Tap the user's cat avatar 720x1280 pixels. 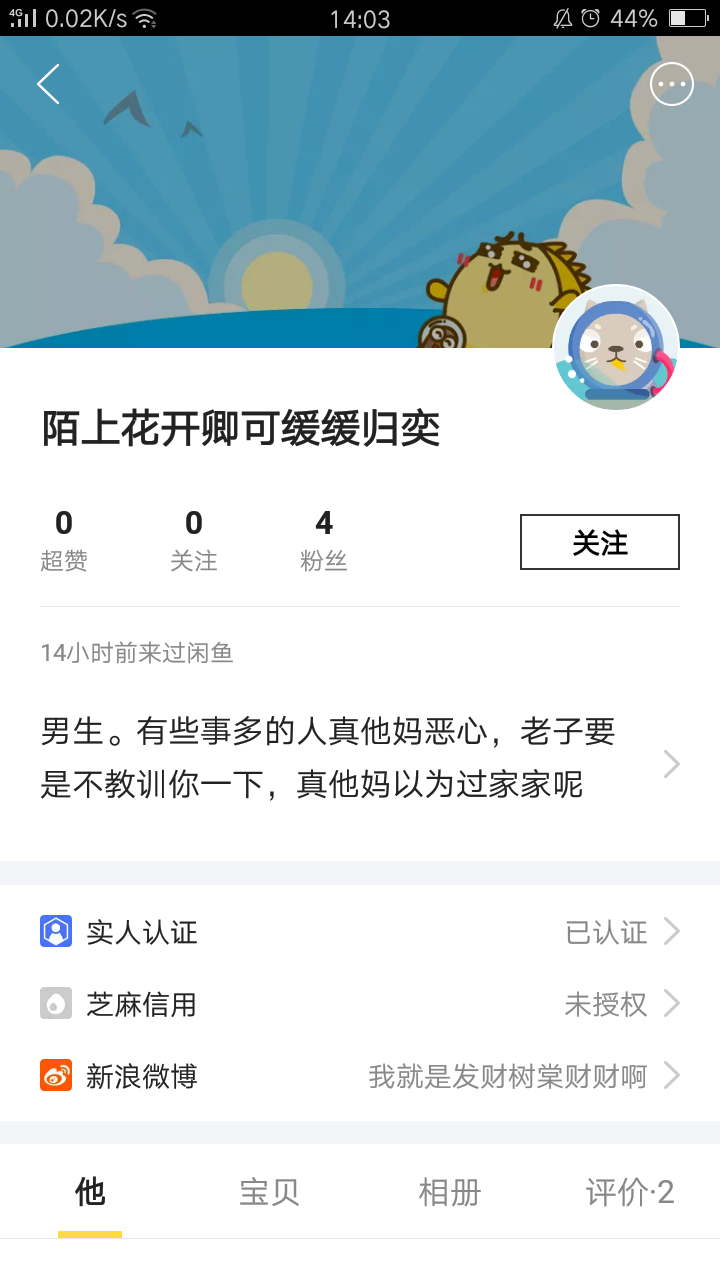(616, 348)
